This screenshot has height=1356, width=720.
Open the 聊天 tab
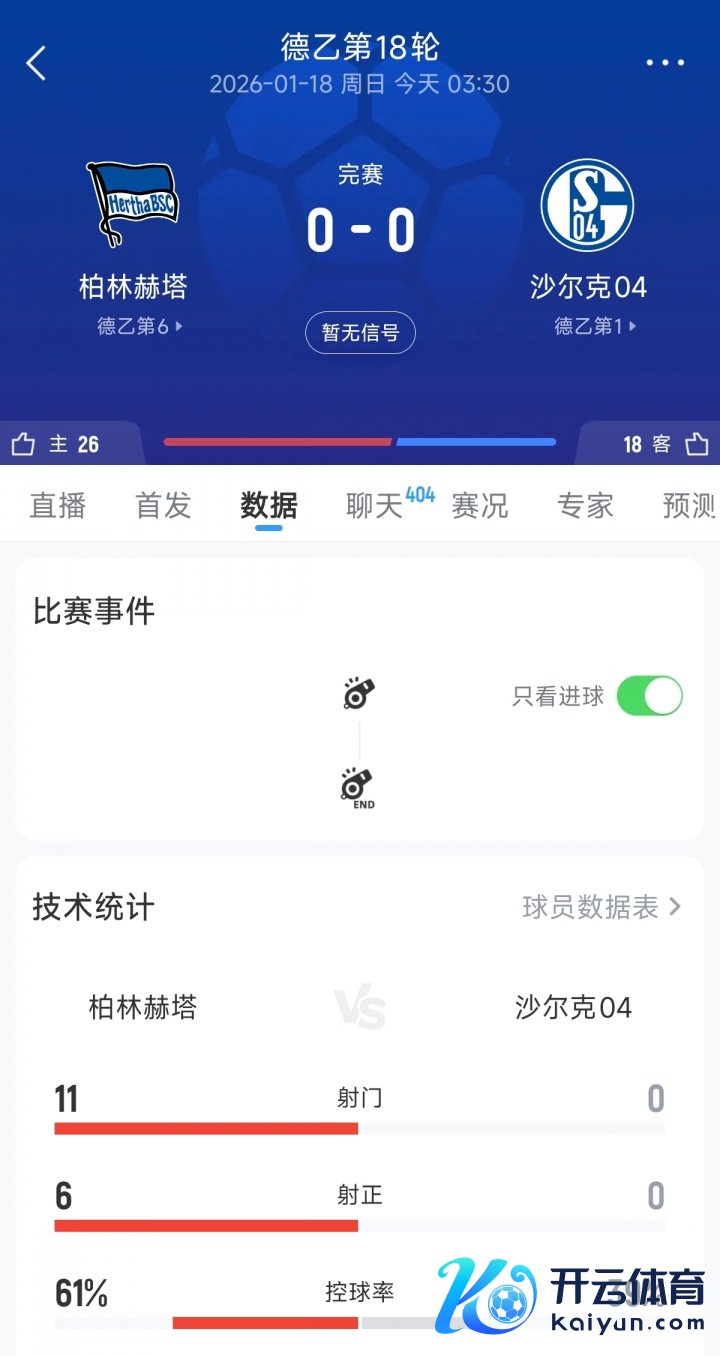[x=376, y=506]
